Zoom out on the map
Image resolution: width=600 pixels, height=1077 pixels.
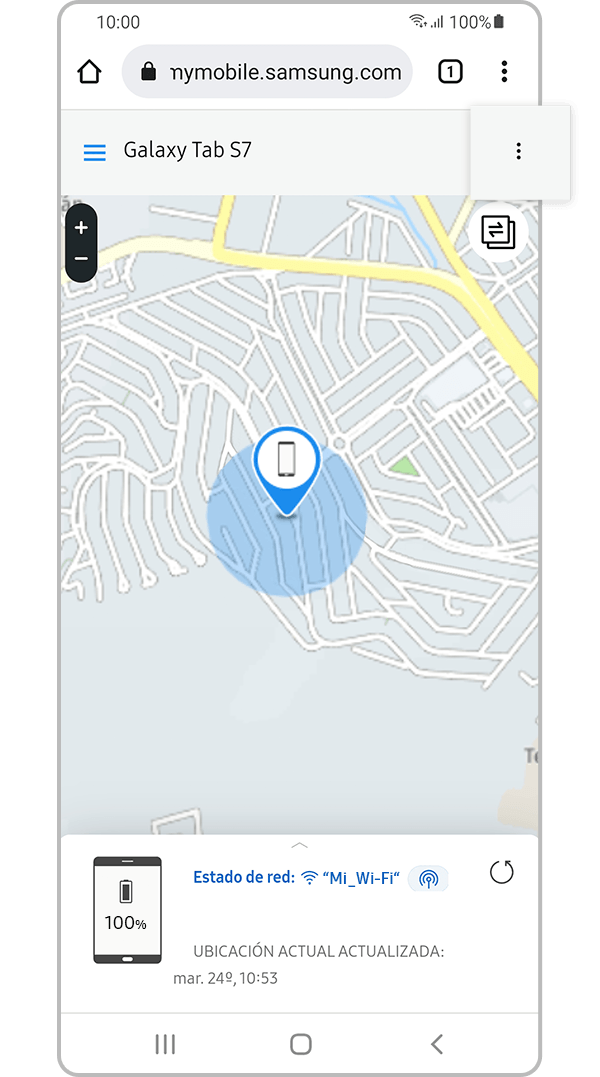(81, 260)
